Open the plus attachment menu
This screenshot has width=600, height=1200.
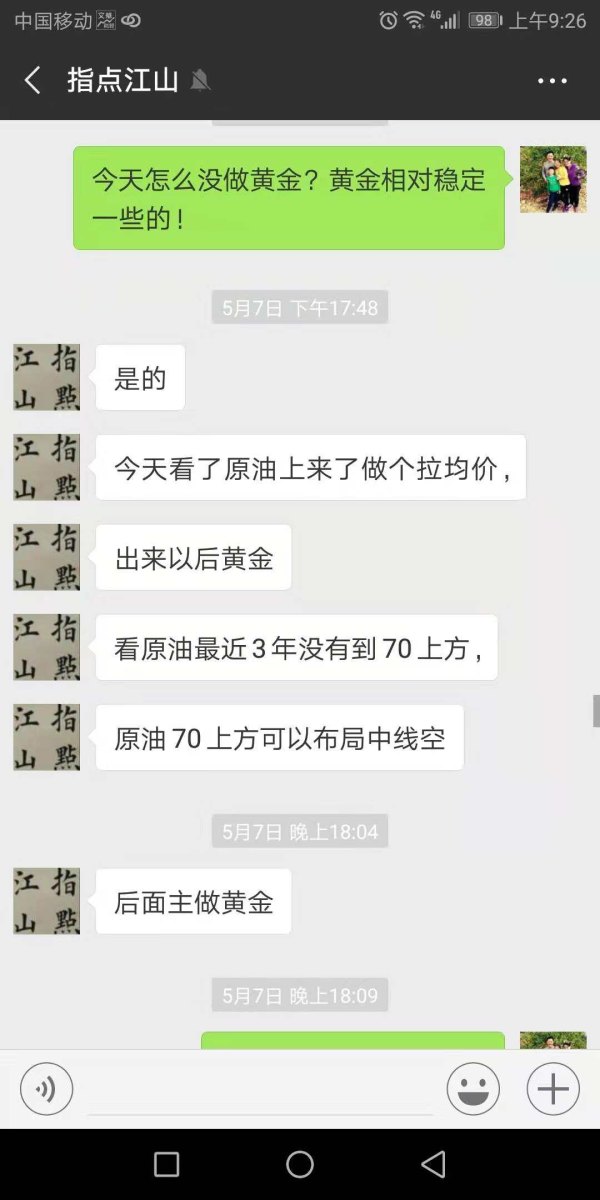[x=553, y=1088]
